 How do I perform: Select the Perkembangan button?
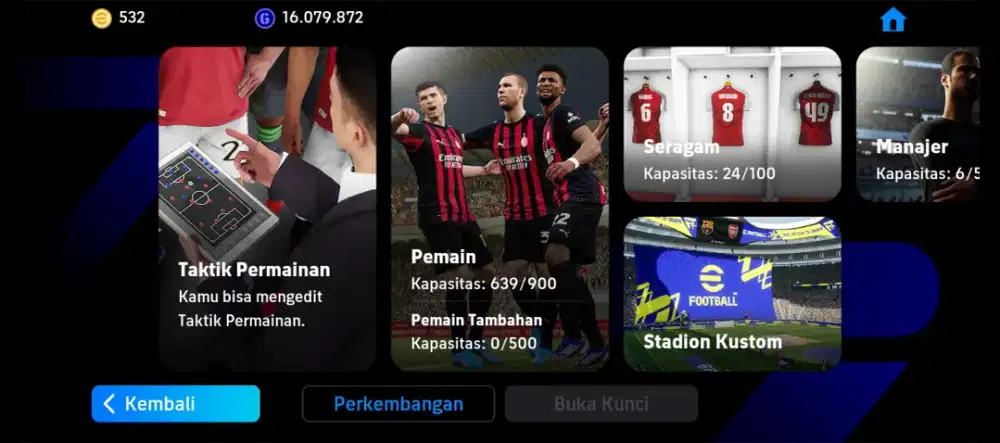click(x=398, y=404)
